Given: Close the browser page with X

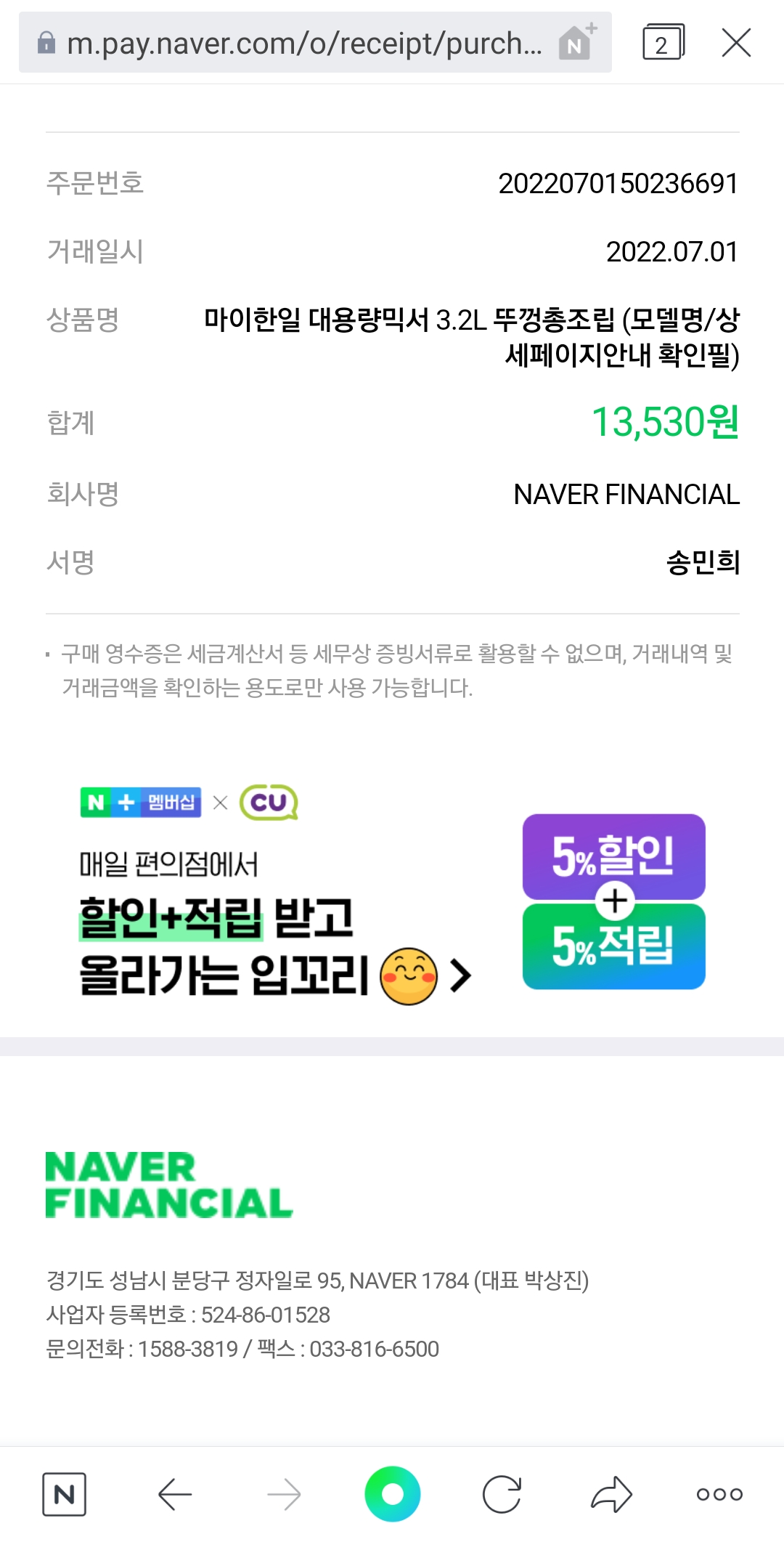Looking at the screenshot, I should [x=736, y=42].
